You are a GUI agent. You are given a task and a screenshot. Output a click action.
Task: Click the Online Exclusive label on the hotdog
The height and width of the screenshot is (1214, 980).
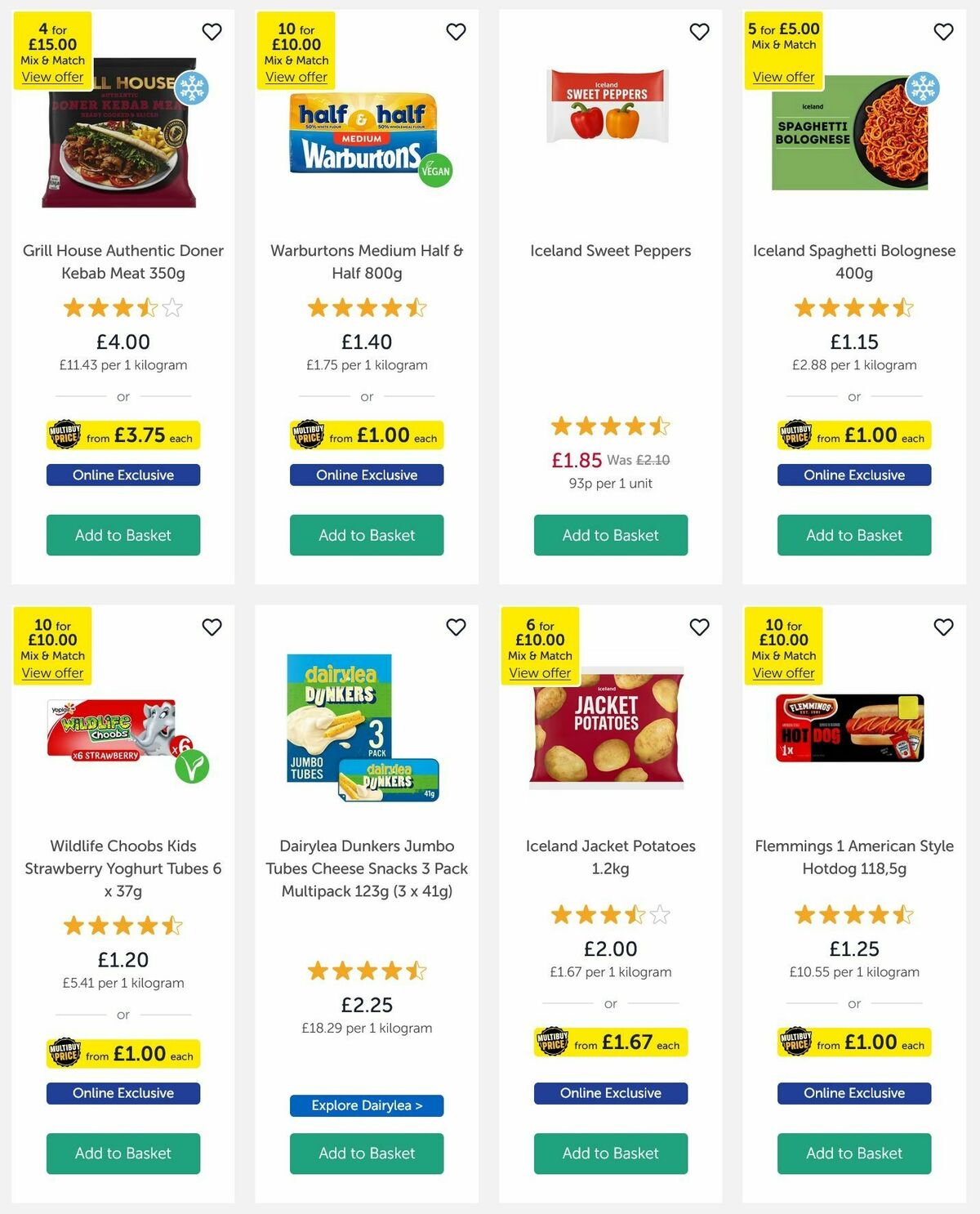[x=853, y=1093]
